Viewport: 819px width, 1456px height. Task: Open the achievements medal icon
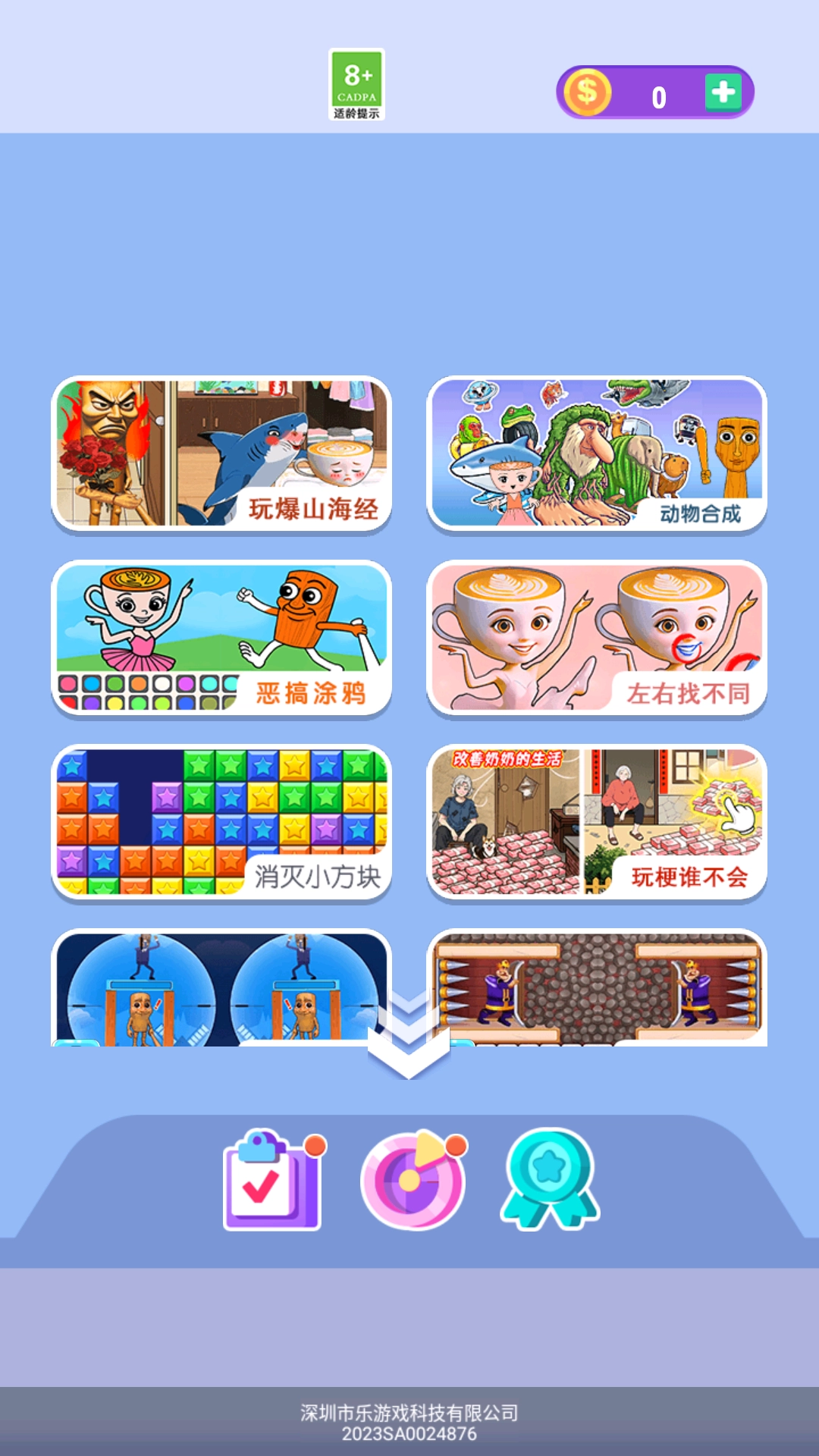pyautogui.click(x=550, y=1180)
